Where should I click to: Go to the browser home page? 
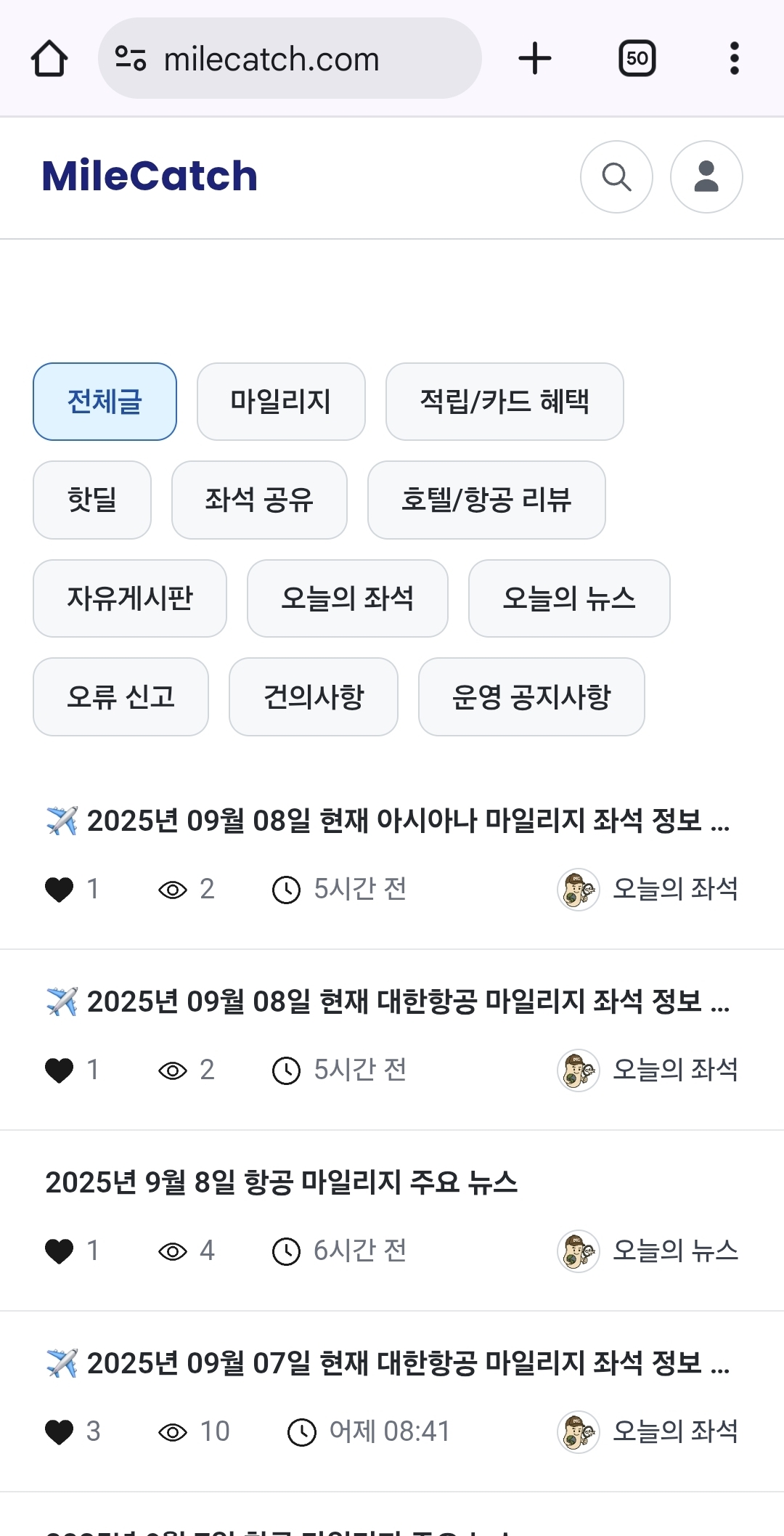tap(49, 58)
